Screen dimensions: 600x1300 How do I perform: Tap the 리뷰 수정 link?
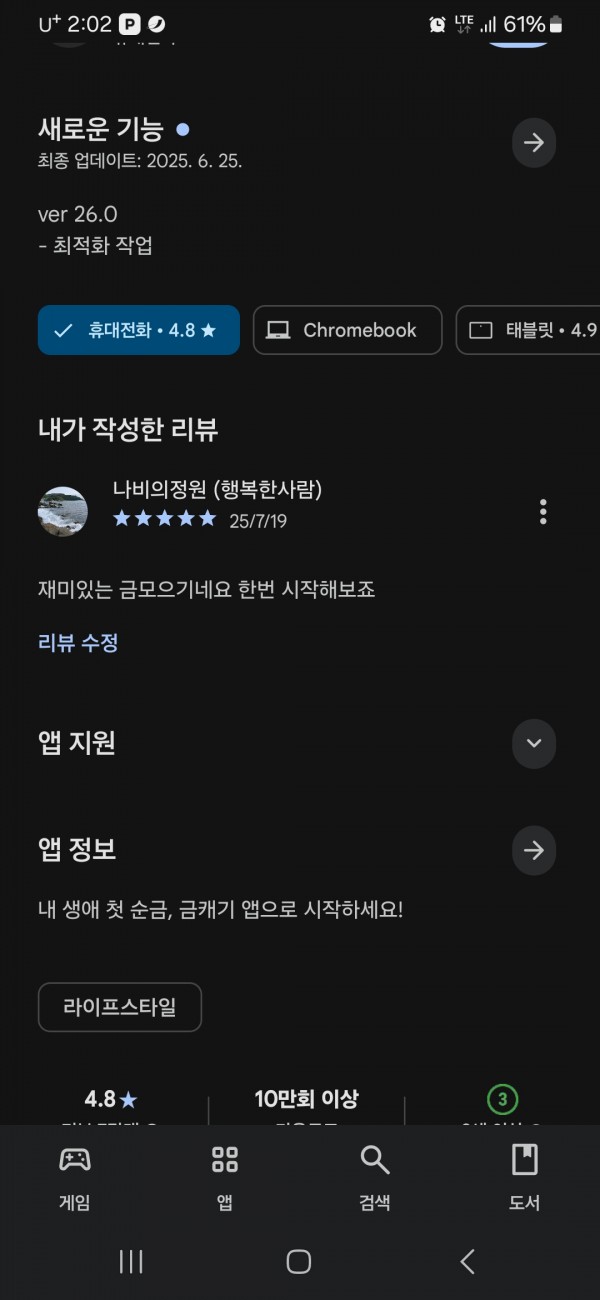pyautogui.click(x=78, y=643)
